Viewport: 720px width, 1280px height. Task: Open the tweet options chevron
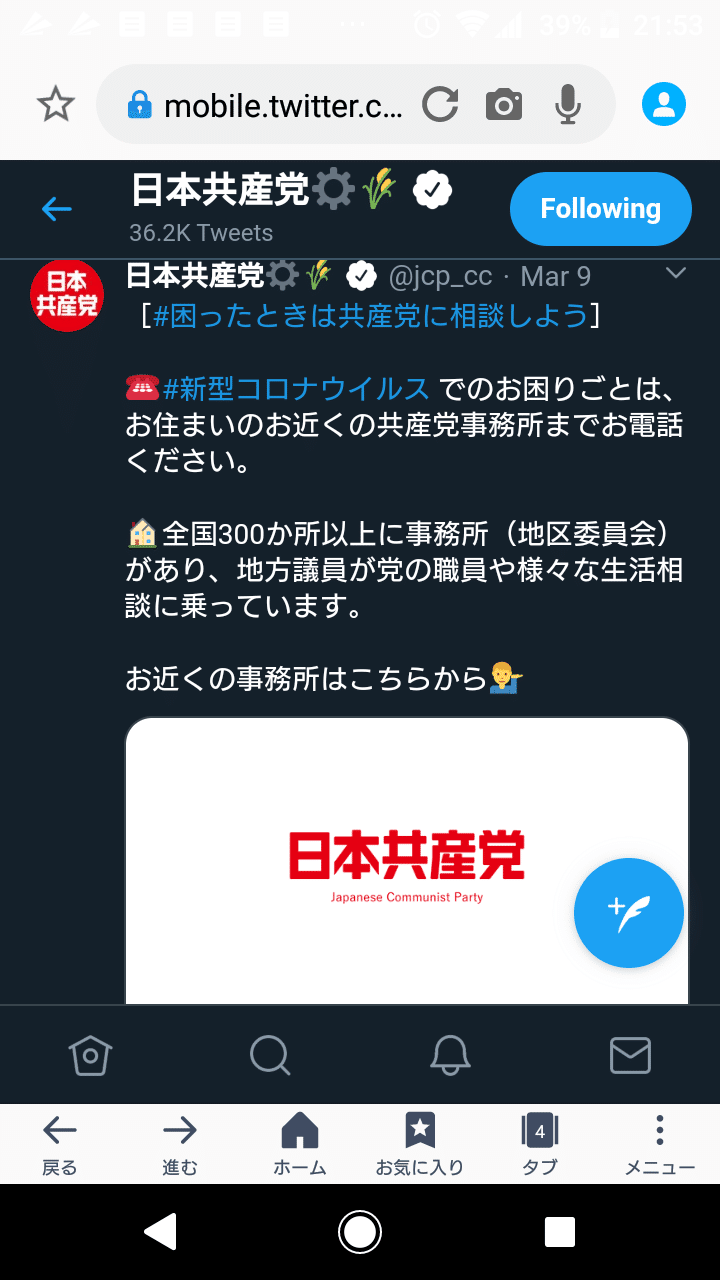676,272
